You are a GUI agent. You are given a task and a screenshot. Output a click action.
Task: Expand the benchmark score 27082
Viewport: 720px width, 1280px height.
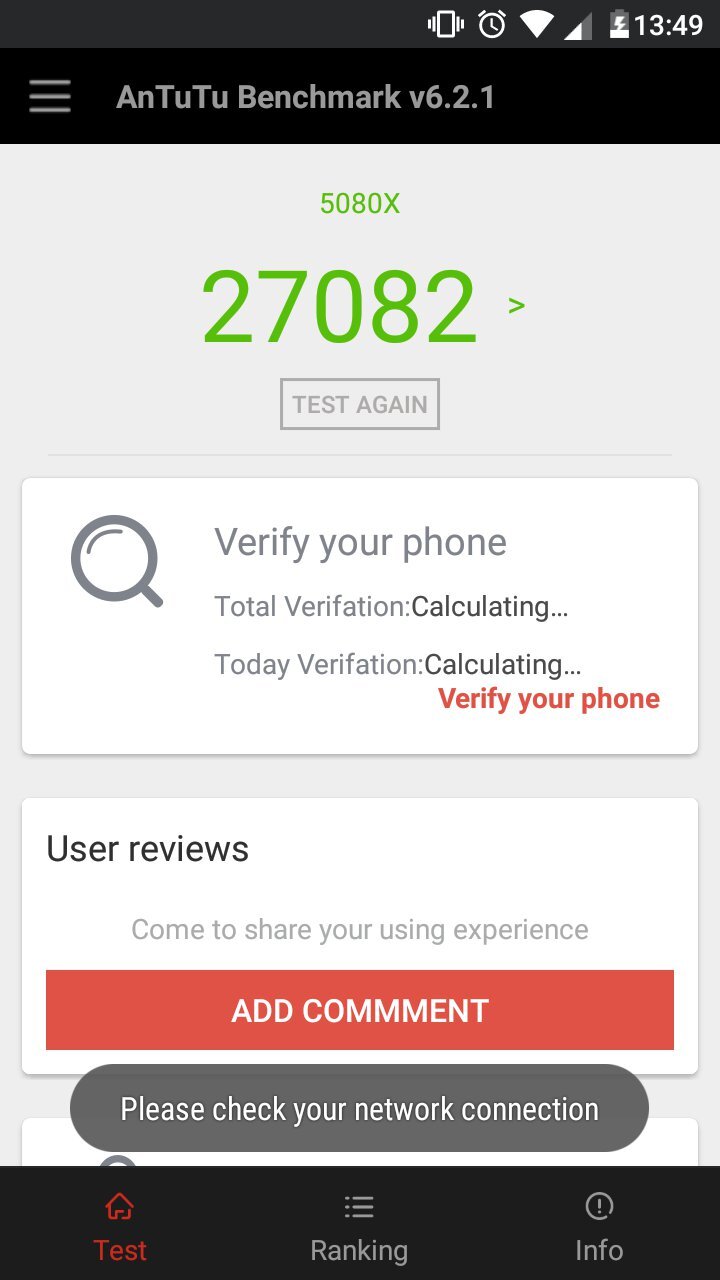337,307
